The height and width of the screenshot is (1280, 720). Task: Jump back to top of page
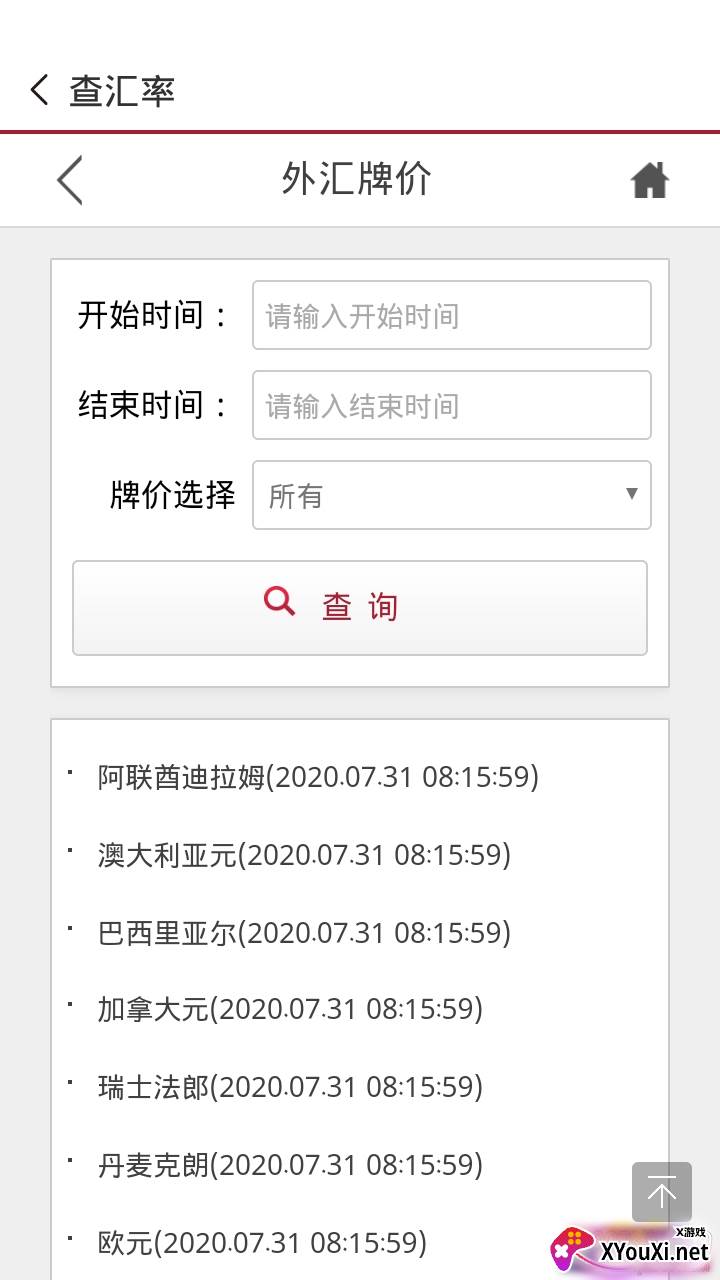click(661, 1191)
